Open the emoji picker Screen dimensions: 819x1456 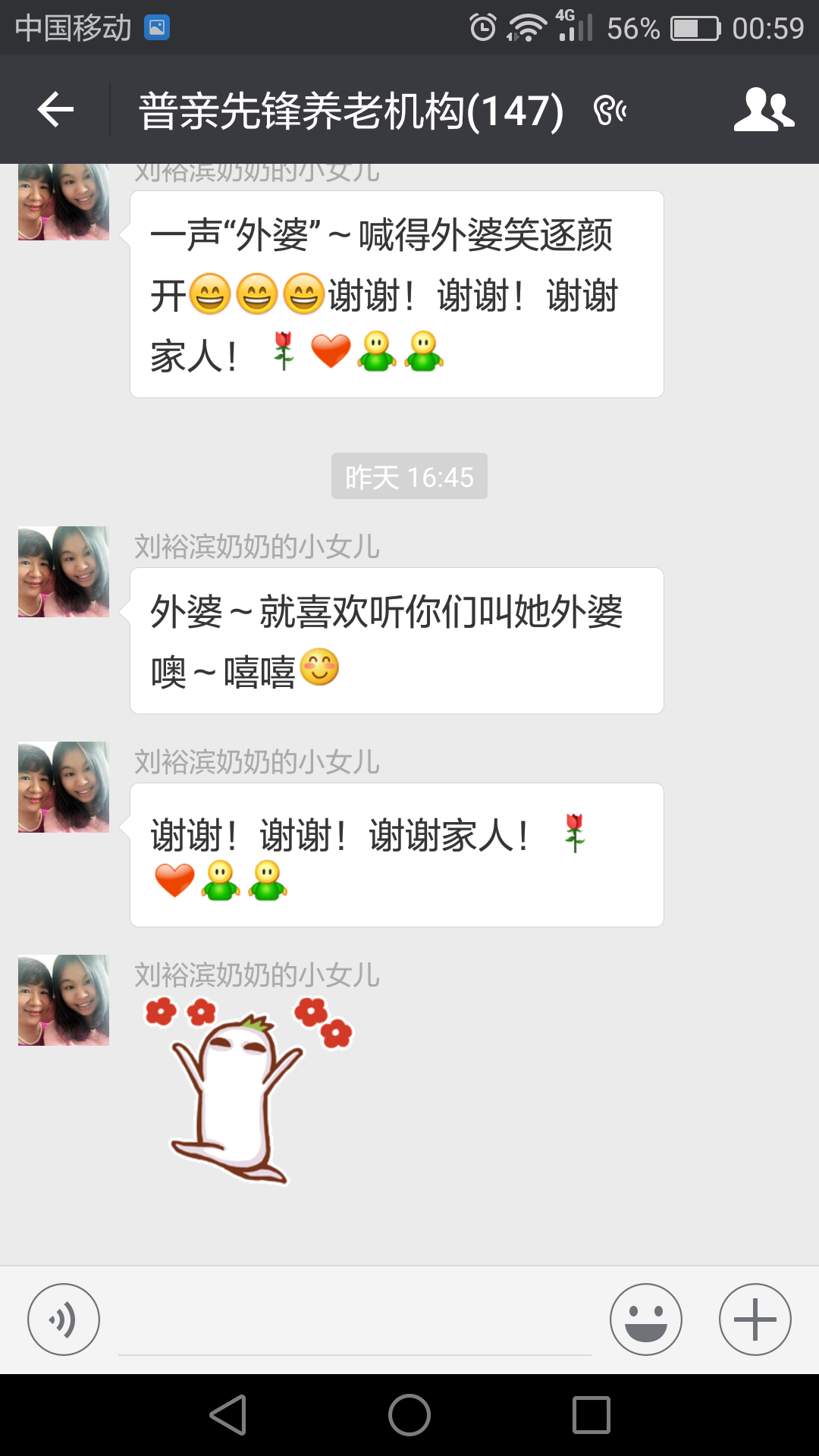(645, 1319)
